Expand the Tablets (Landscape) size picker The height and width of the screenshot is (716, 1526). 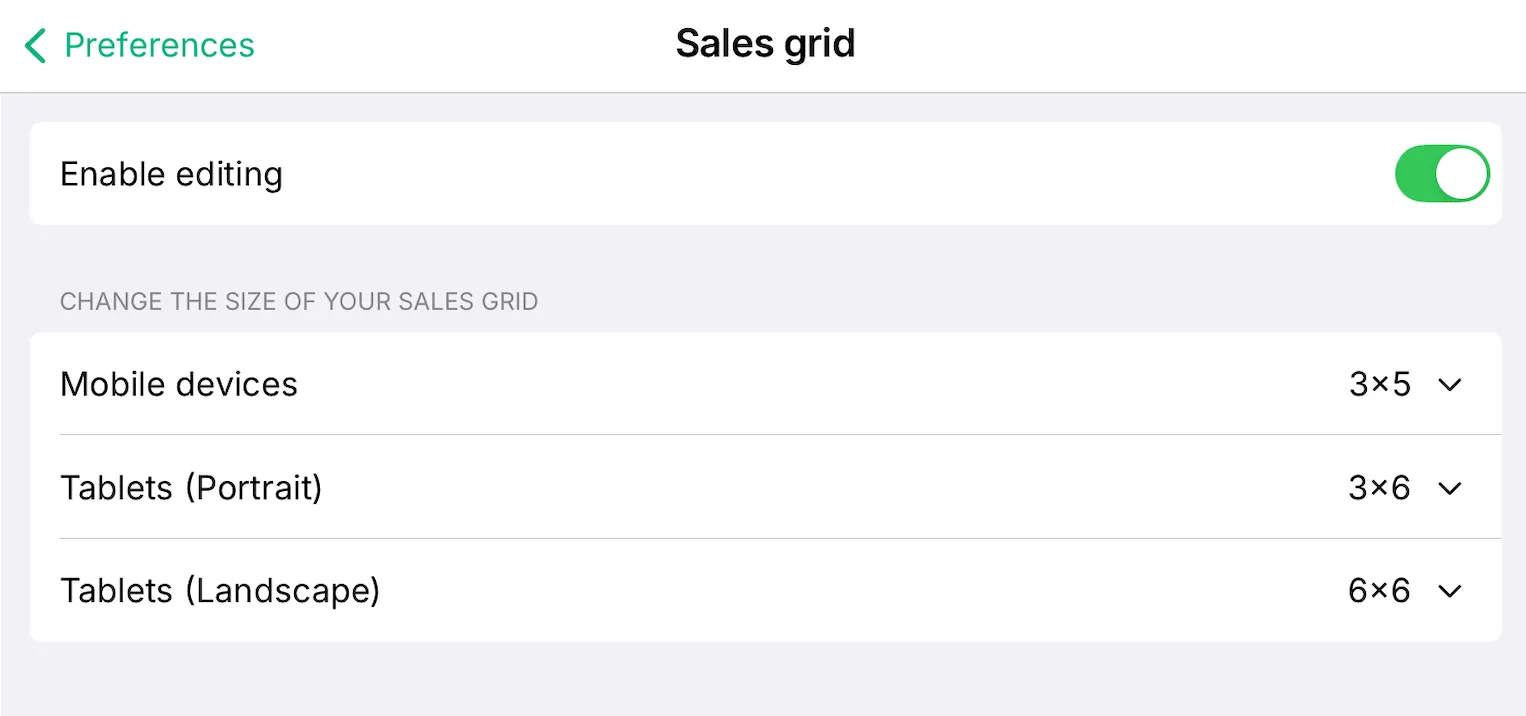click(1405, 591)
